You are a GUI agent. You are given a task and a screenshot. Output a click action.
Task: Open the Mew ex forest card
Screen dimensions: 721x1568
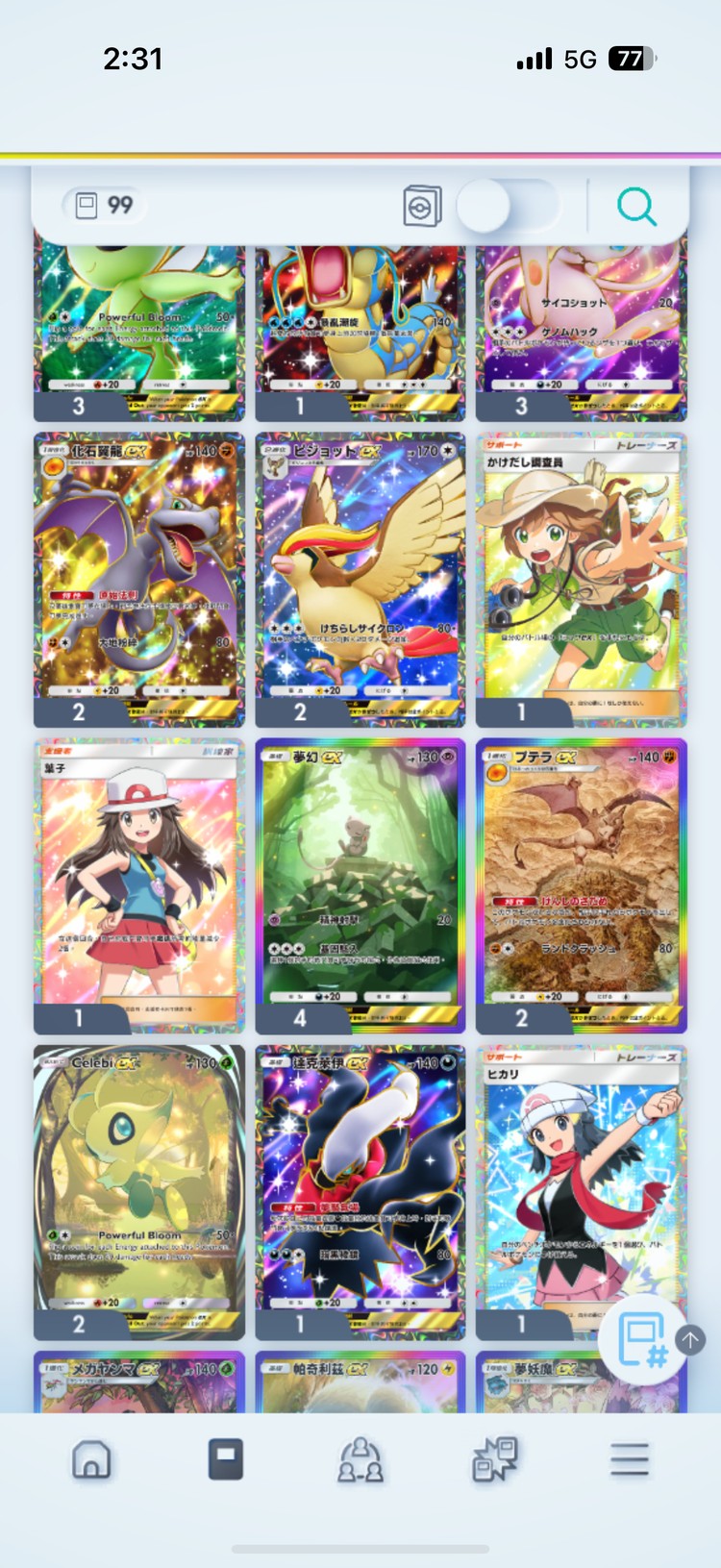[360, 885]
